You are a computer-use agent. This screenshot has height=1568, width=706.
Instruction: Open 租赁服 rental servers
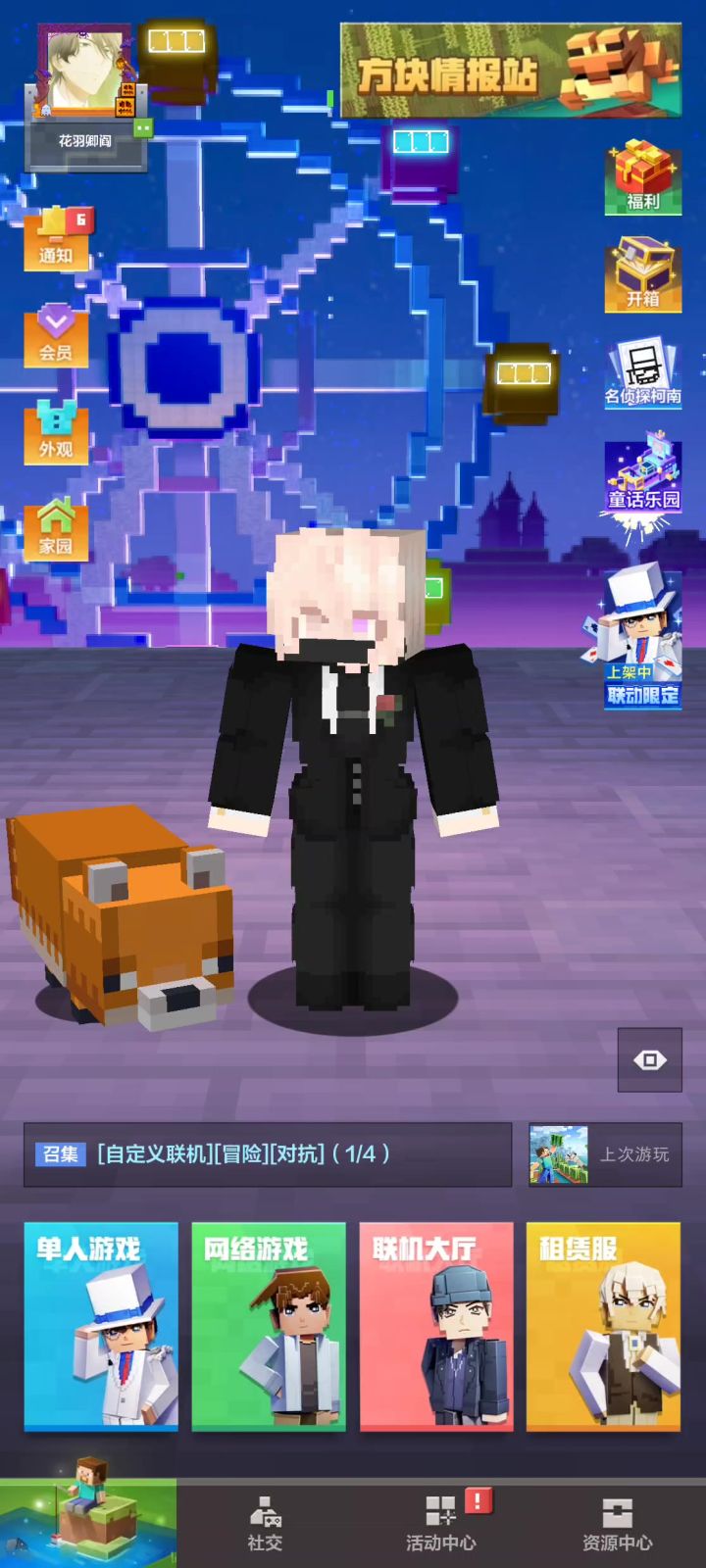[x=604, y=1326]
